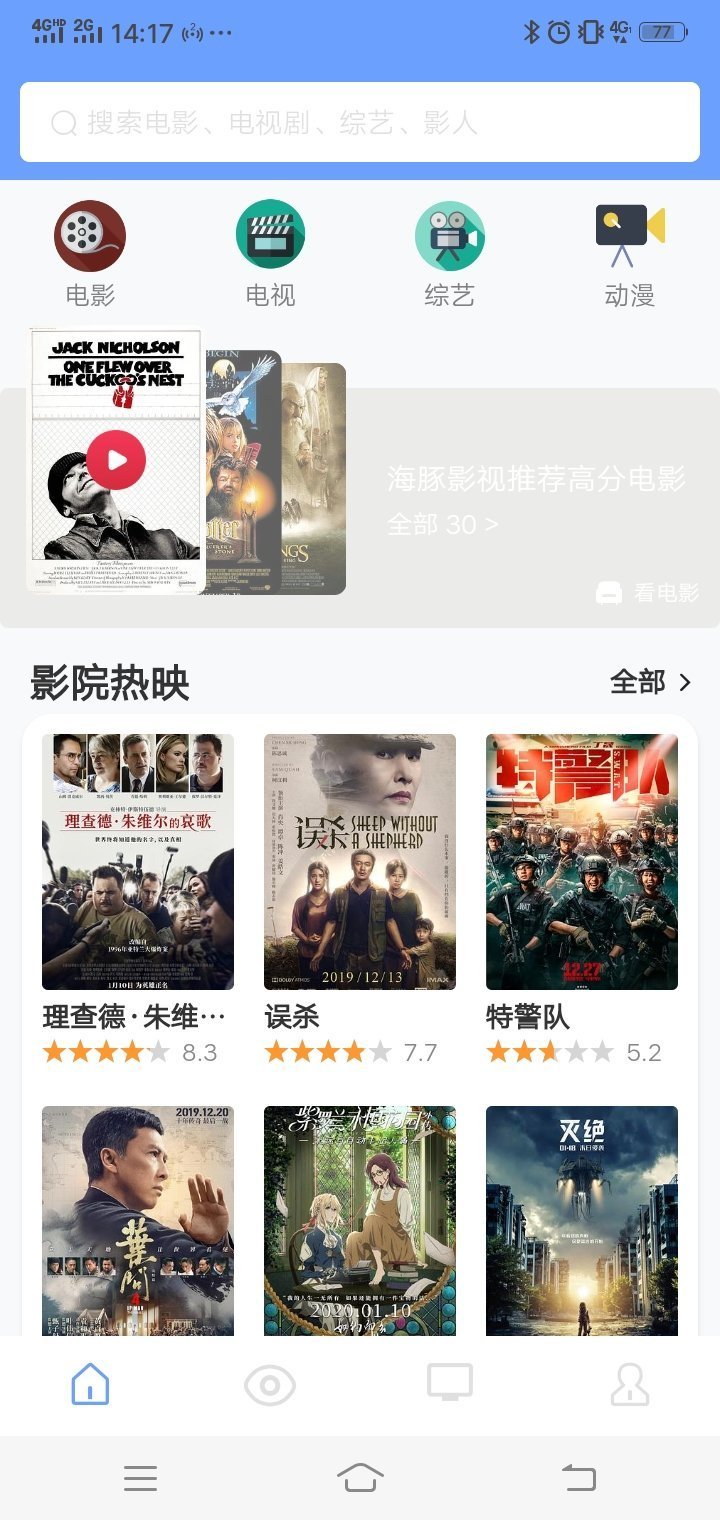Open the Profile icon in bottom navigation

tap(630, 1385)
